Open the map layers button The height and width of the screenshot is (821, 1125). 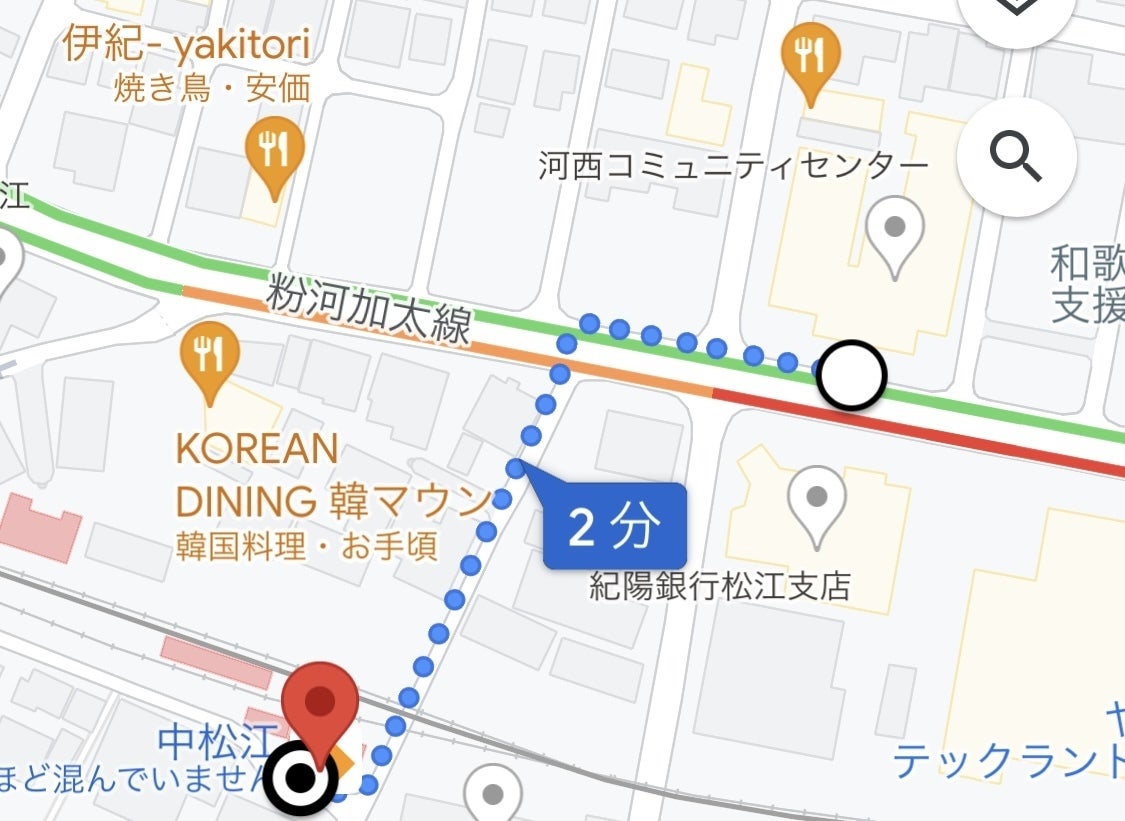point(1016,10)
